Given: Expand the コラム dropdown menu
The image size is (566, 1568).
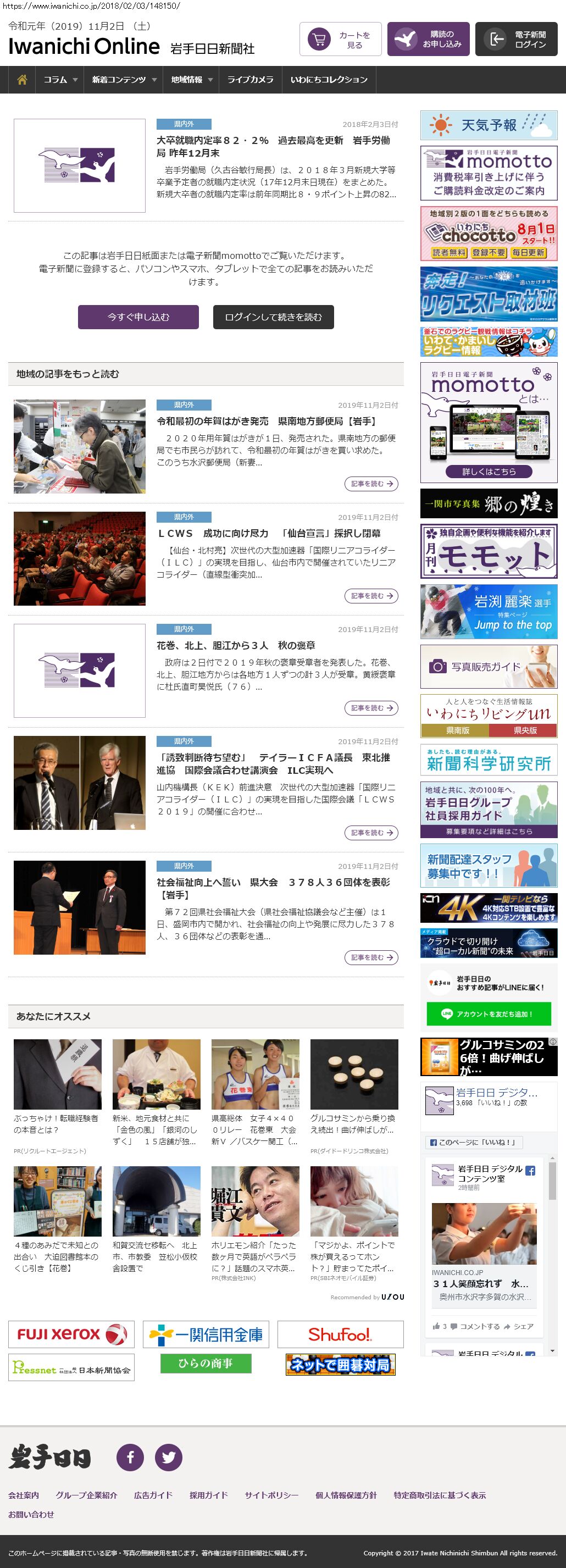Looking at the screenshot, I should click(60, 80).
